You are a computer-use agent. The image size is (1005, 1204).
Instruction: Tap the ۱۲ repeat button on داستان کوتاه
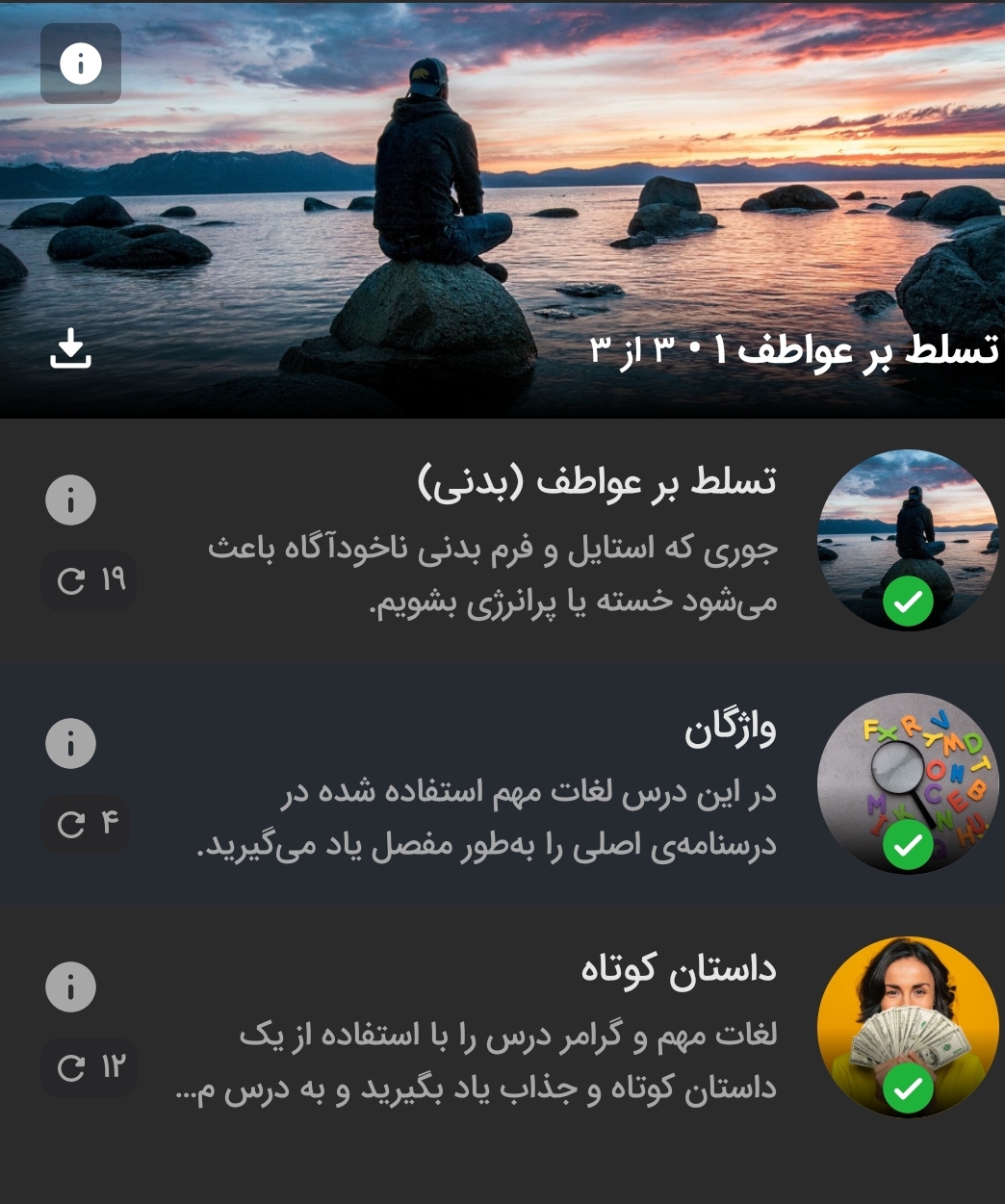90,1067
